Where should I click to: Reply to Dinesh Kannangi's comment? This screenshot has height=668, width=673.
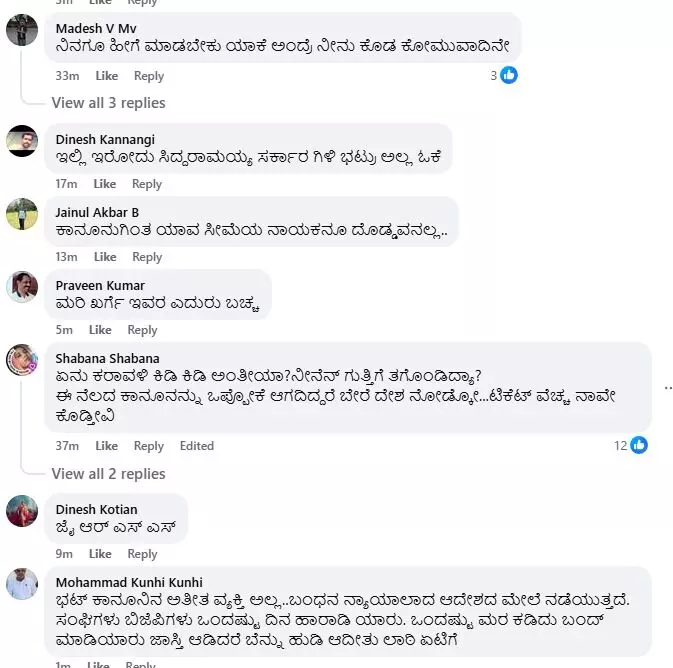147,184
